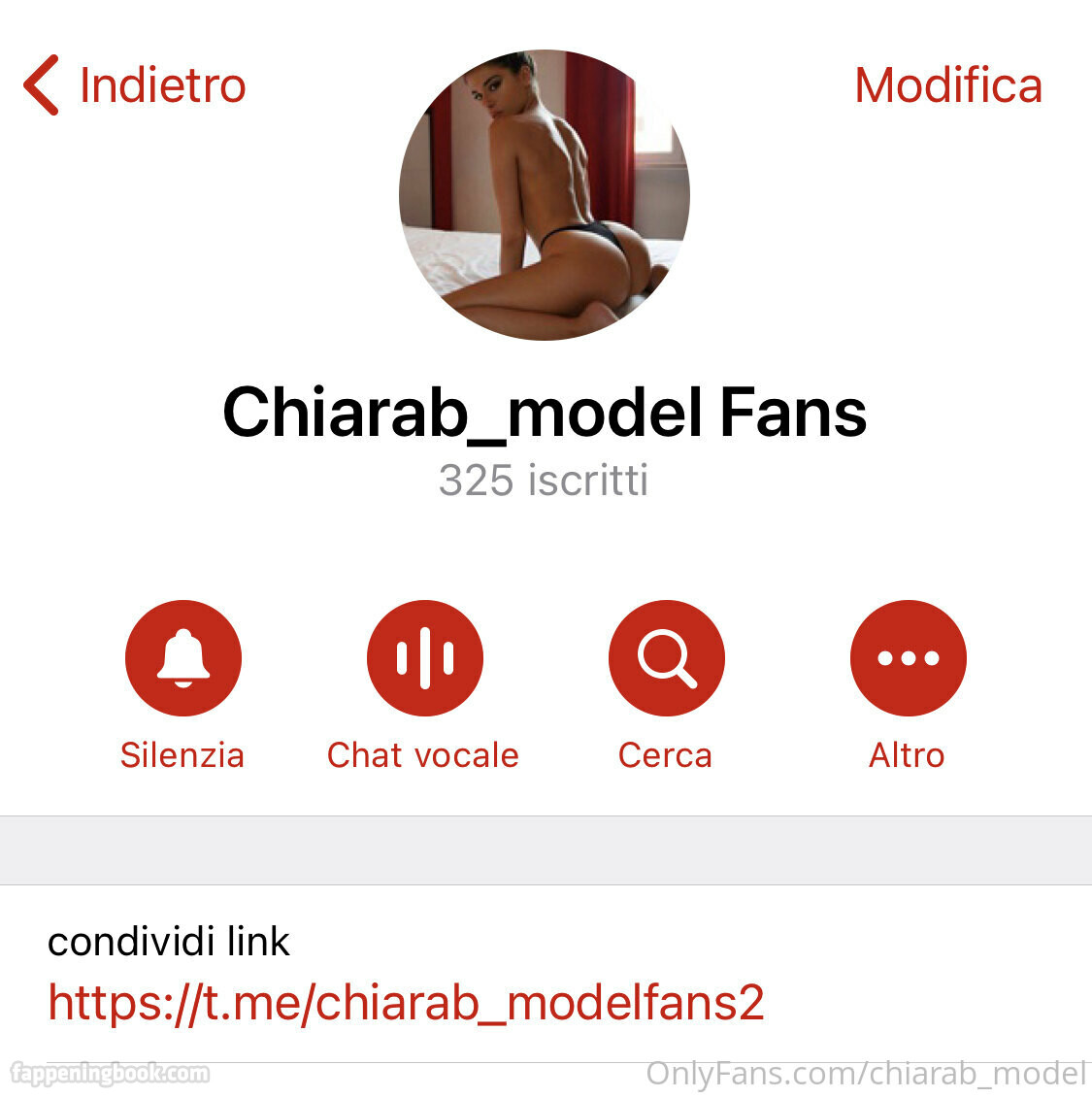The image size is (1092, 1098).
Task: Open the t.me/chiarab_modelfans2 share link
Action: pyautogui.click(x=406, y=1002)
